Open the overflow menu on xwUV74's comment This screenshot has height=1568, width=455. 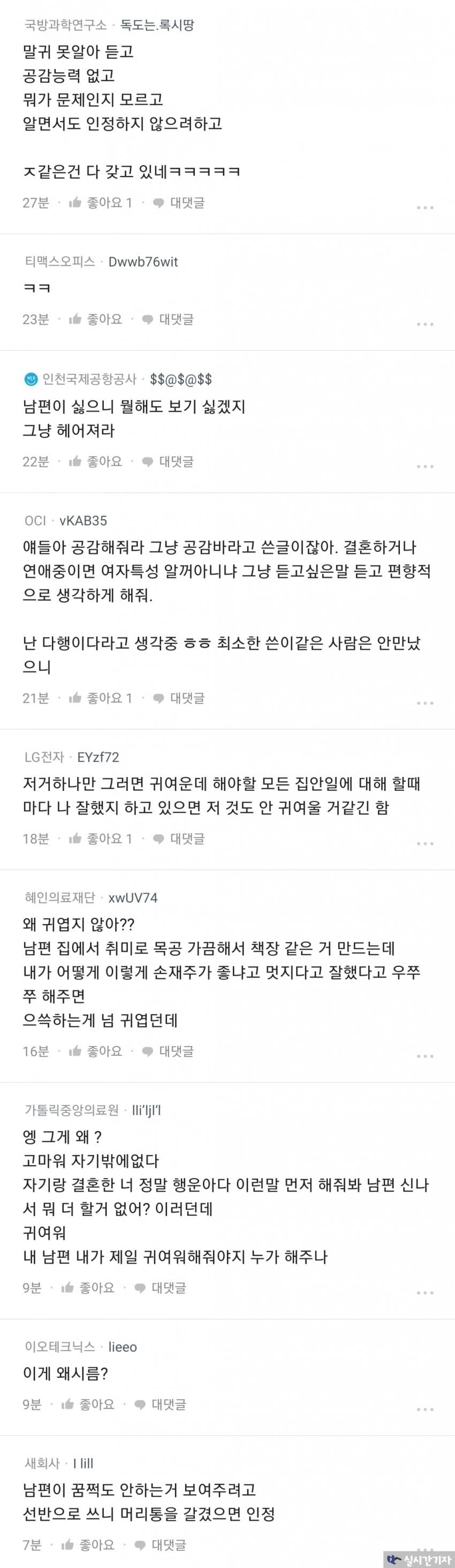tap(424, 1056)
